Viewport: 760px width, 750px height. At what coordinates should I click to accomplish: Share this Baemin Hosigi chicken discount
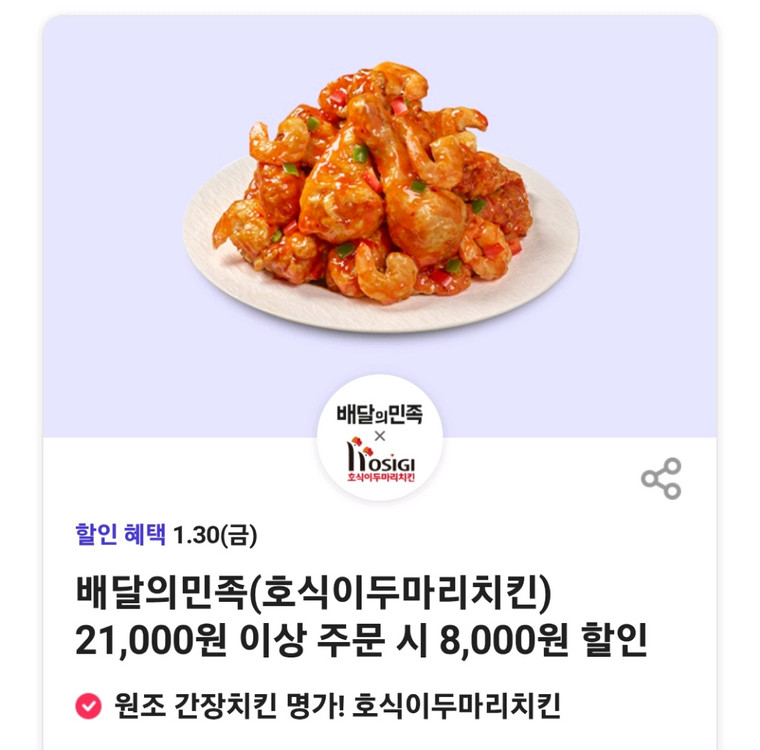pos(661,479)
